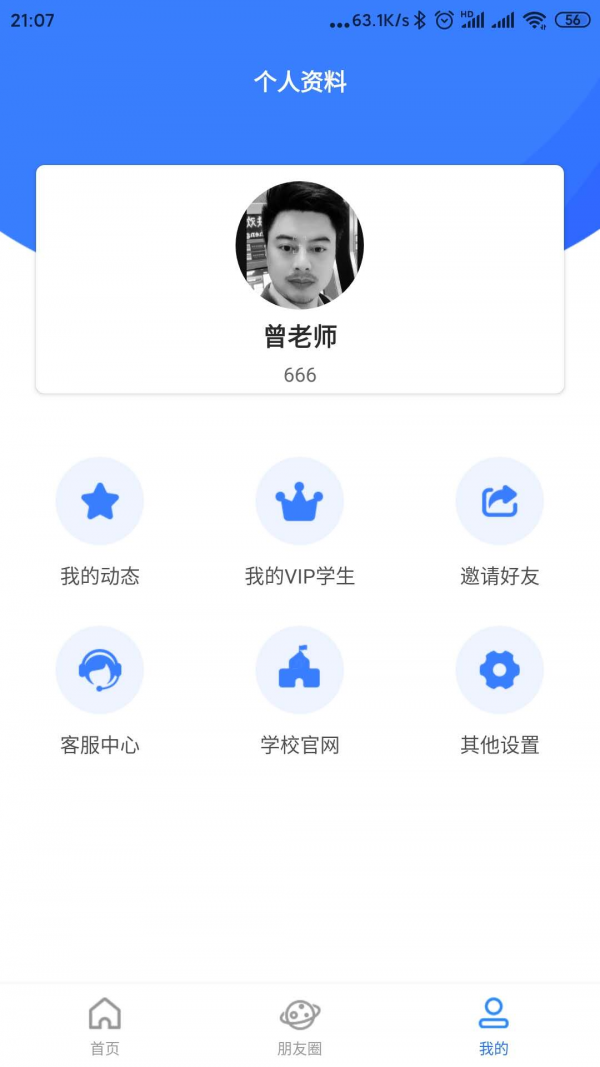Open the 曾老师 profile card
This screenshot has width=600, height=1067.
coord(300,280)
